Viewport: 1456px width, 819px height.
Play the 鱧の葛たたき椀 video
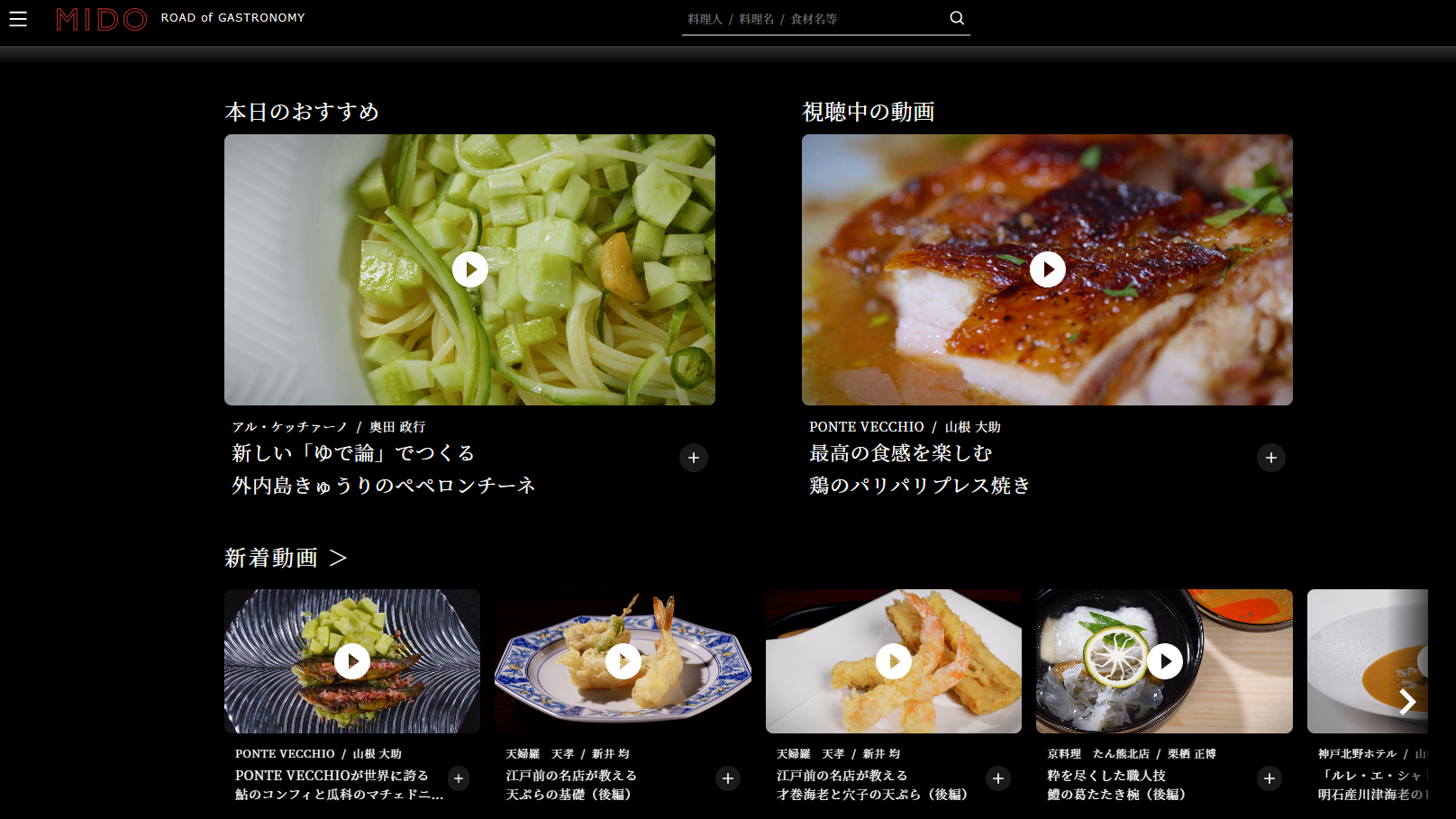coord(1165,661)
